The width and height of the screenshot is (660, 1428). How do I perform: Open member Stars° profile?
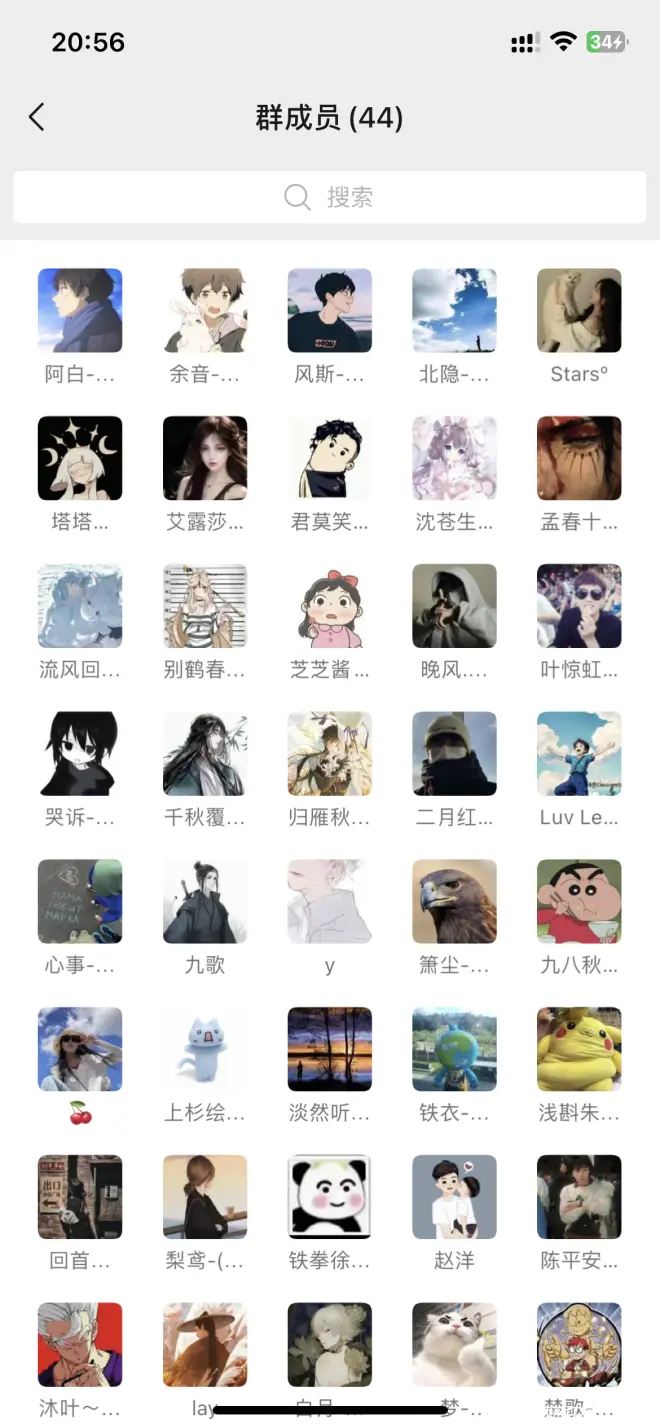pos(579,311)
